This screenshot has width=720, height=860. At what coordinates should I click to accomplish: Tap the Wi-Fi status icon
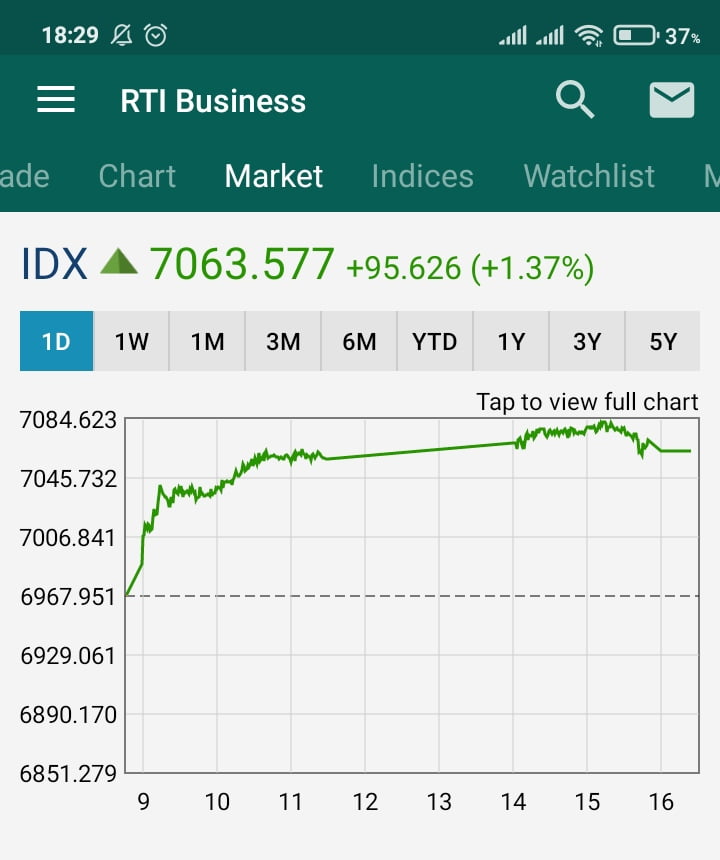tap(591, 33)
